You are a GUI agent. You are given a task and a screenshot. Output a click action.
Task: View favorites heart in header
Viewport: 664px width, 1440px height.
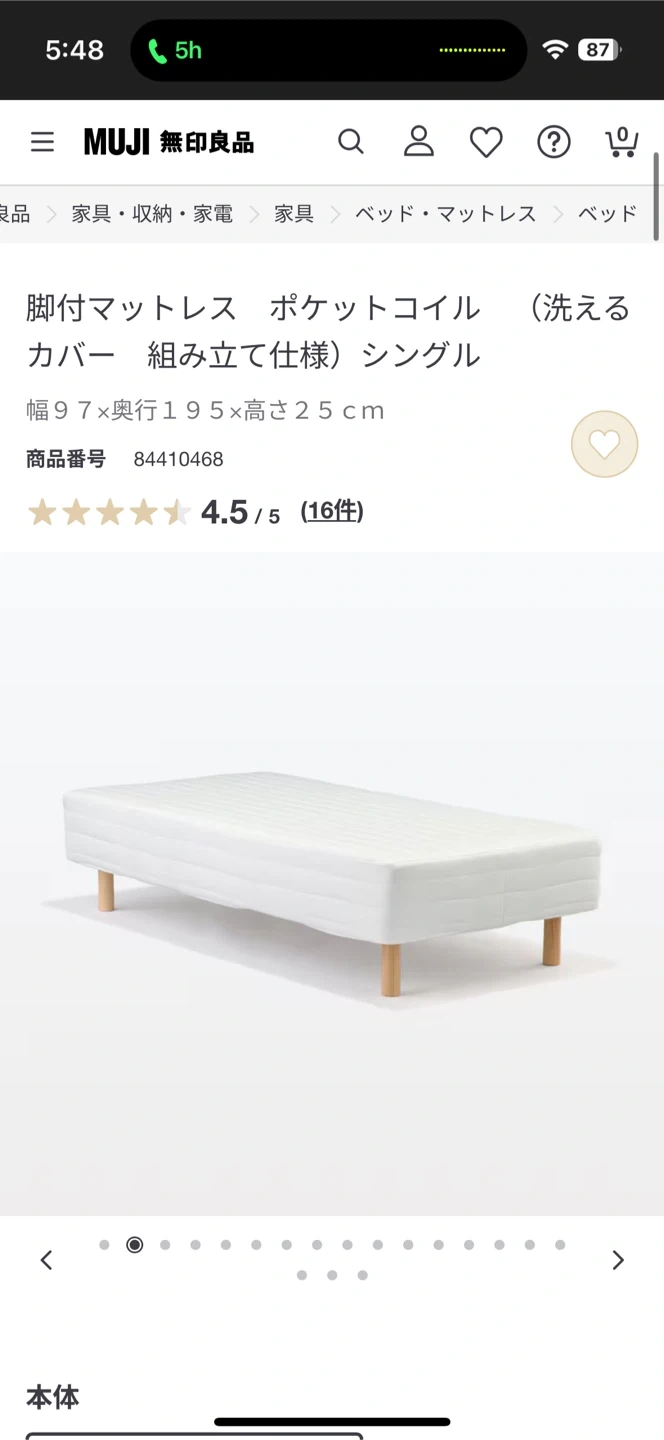486,143
